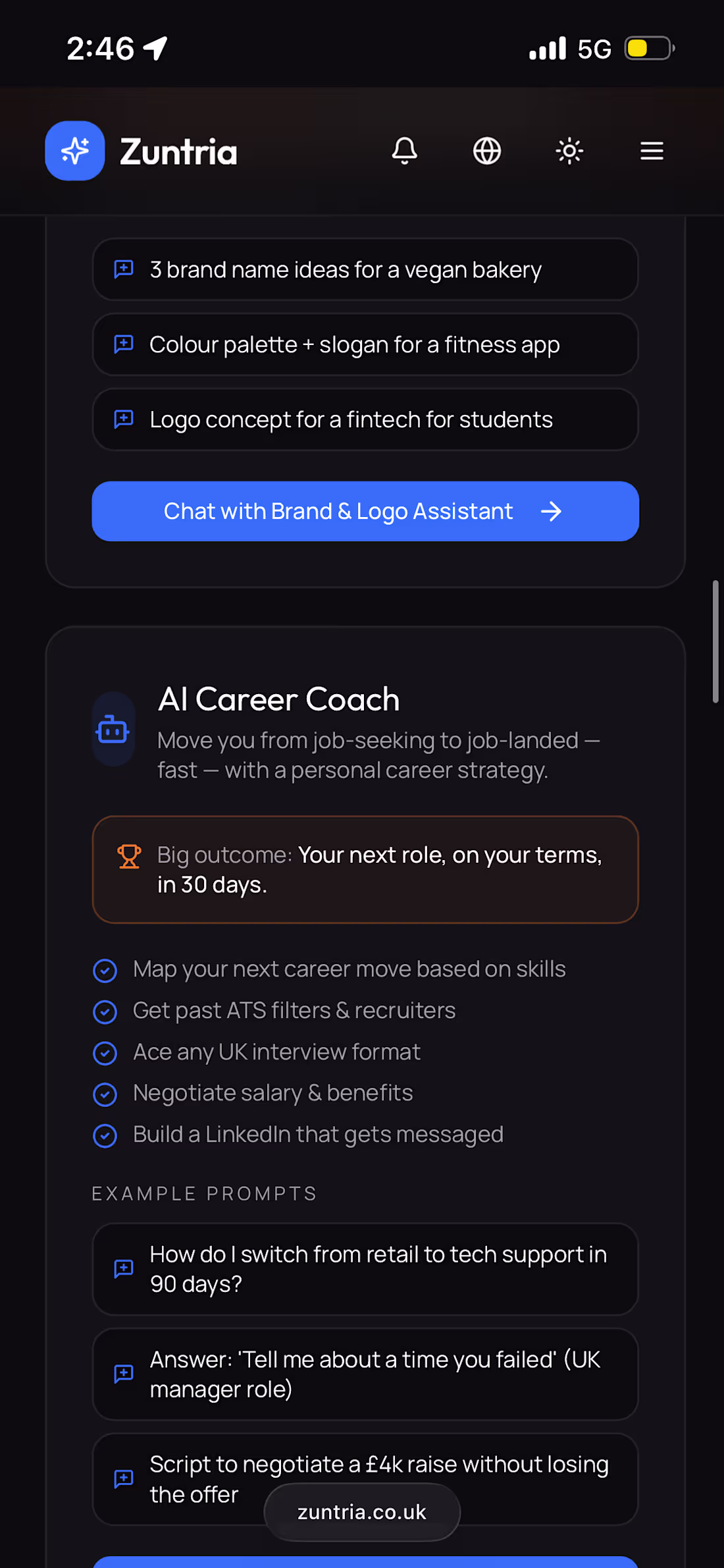The height and width of the screenshot is (1568, 724).
Task: Open the language globe selector
Action: pyautogui.click(x=487, y=151)
